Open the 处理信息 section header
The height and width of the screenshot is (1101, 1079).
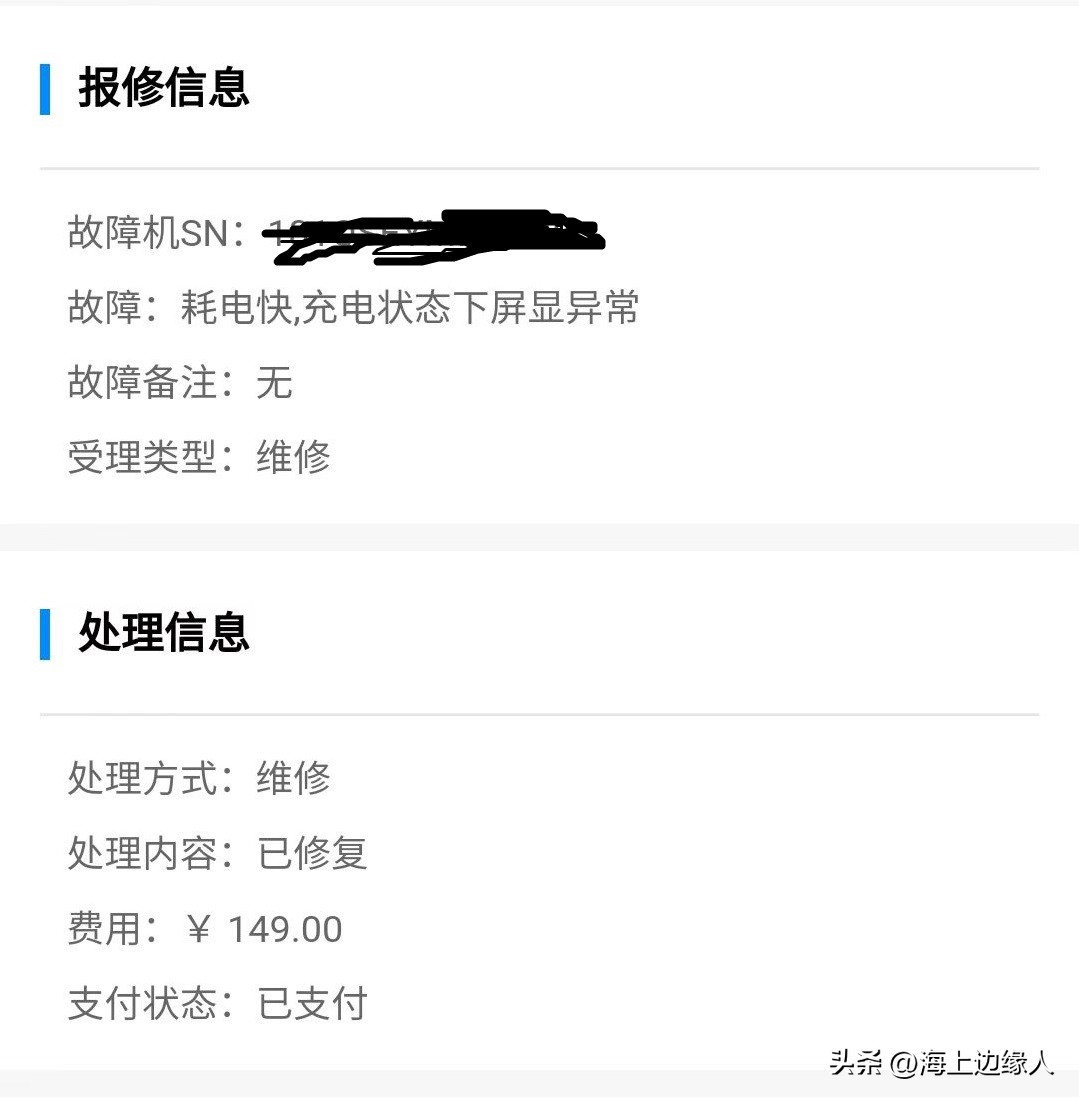click(163, 634)
